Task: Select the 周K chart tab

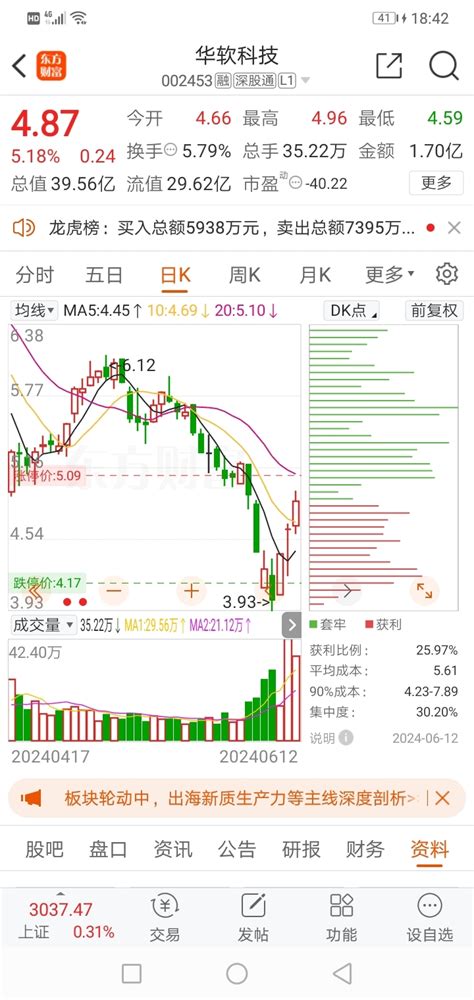Action: pos(244,275)
